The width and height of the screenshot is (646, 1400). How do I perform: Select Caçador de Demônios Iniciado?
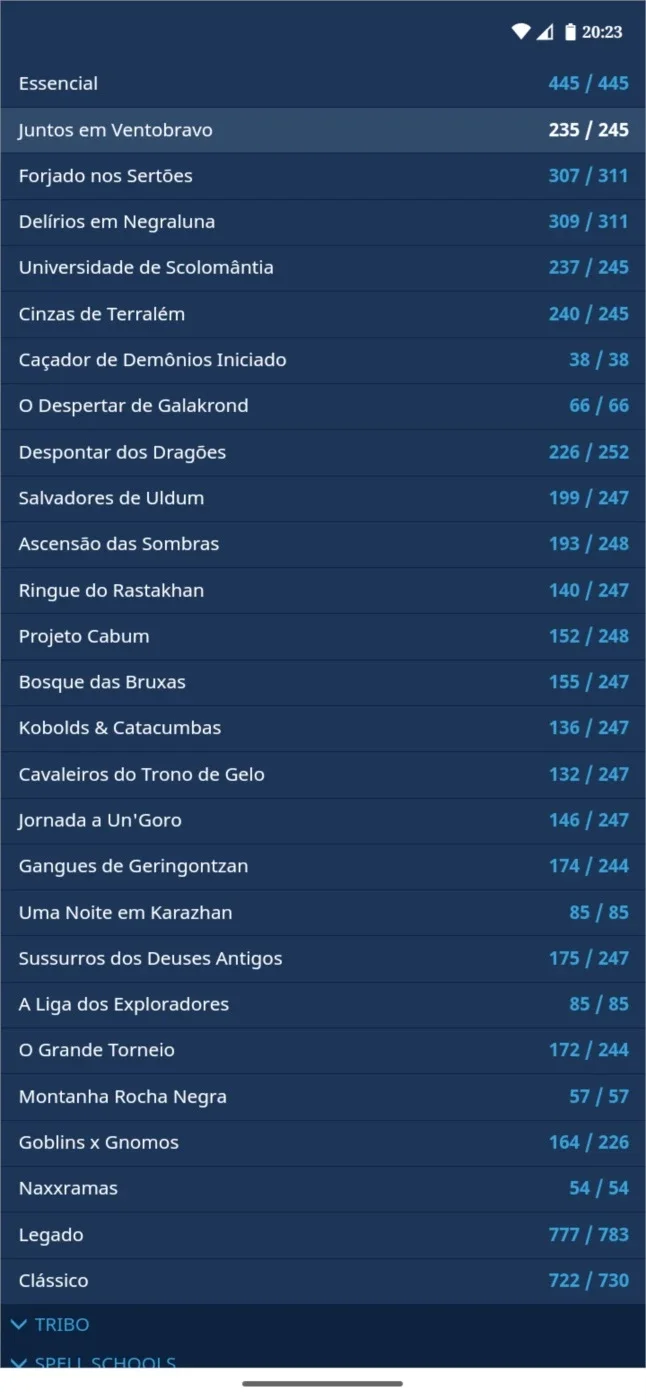coord(323,360)
